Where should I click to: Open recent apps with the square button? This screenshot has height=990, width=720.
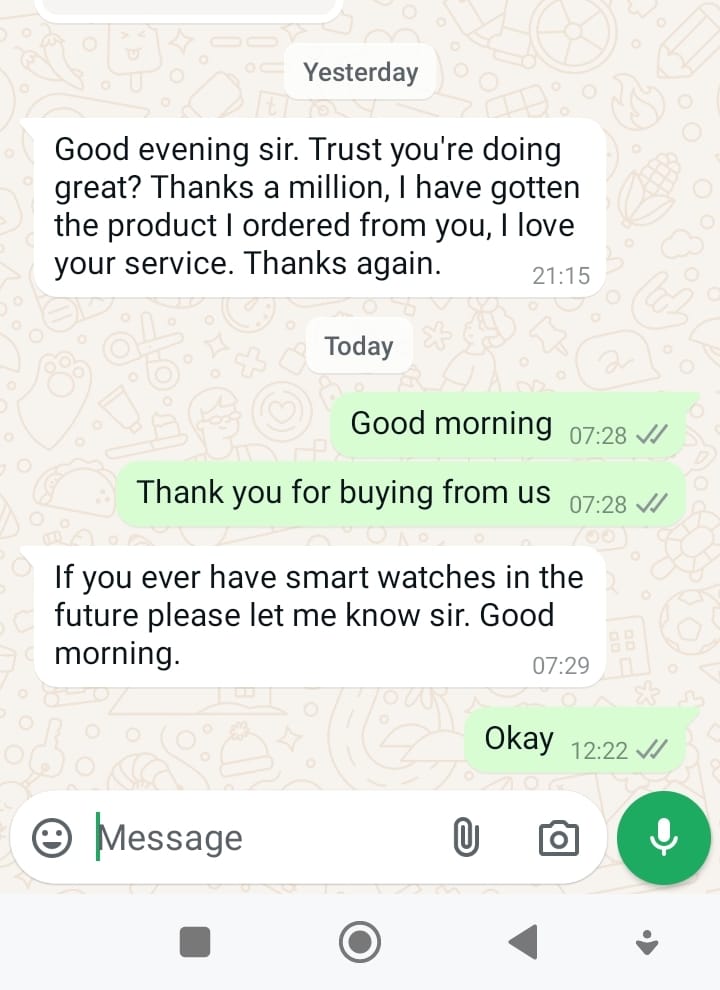[x=195, y=942]
